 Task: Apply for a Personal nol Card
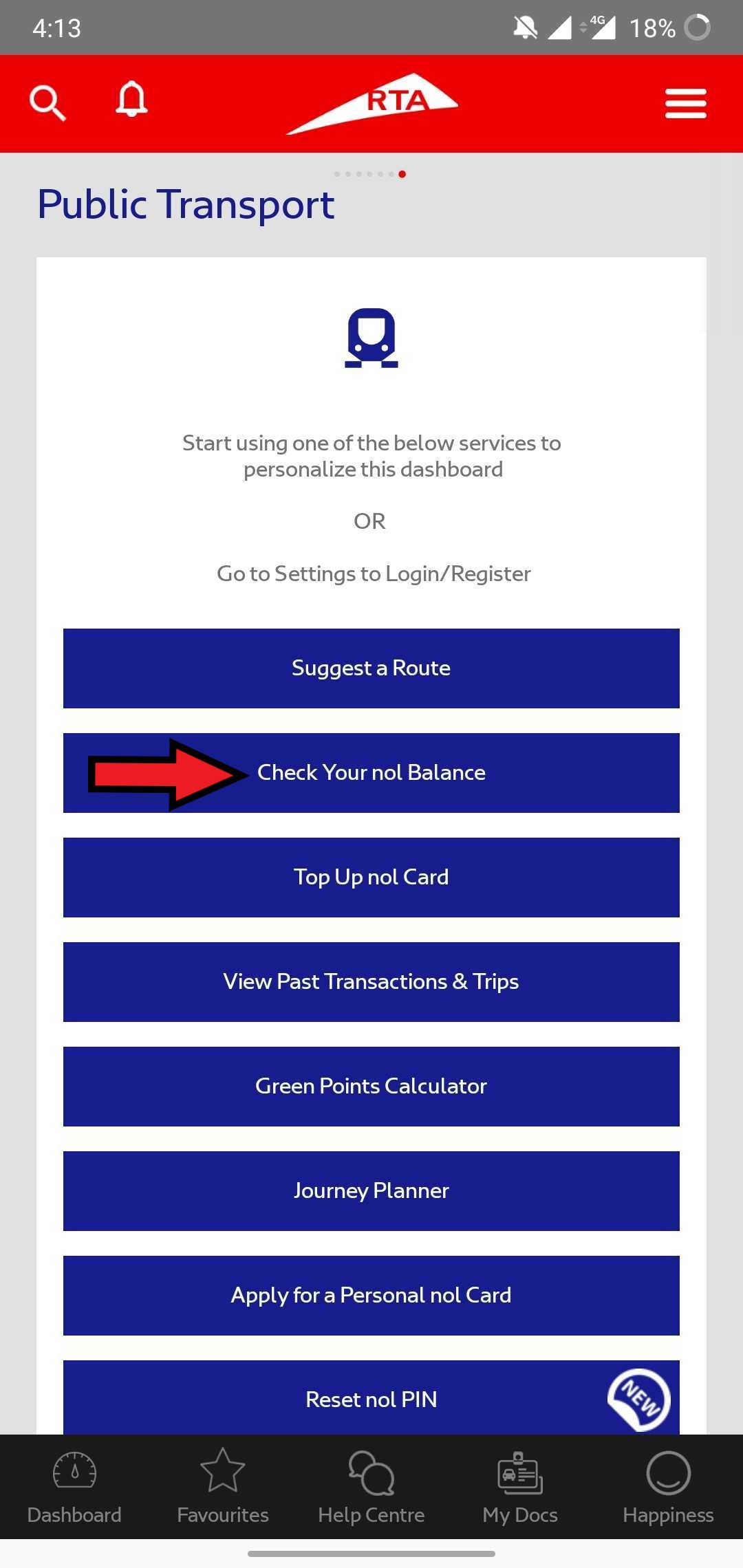pyautogui.click(x=371, y=1295)
